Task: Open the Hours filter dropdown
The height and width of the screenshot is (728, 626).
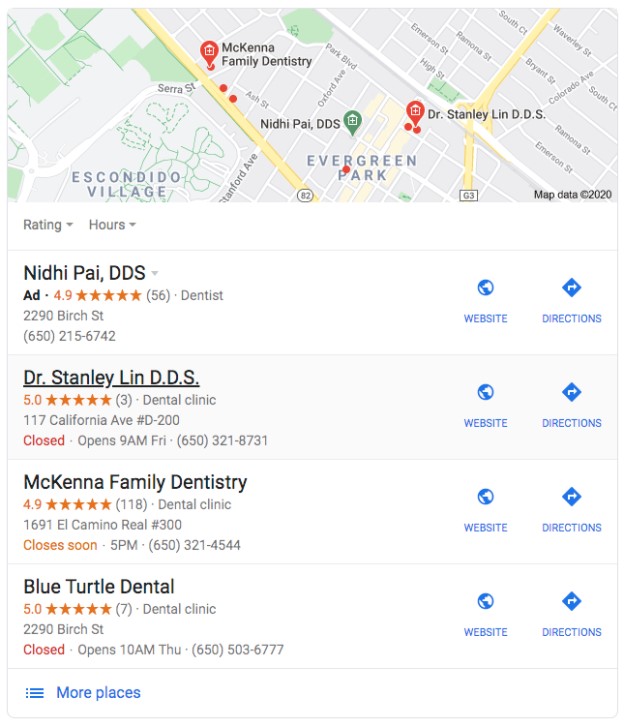Action: click(x=111, y=225)
